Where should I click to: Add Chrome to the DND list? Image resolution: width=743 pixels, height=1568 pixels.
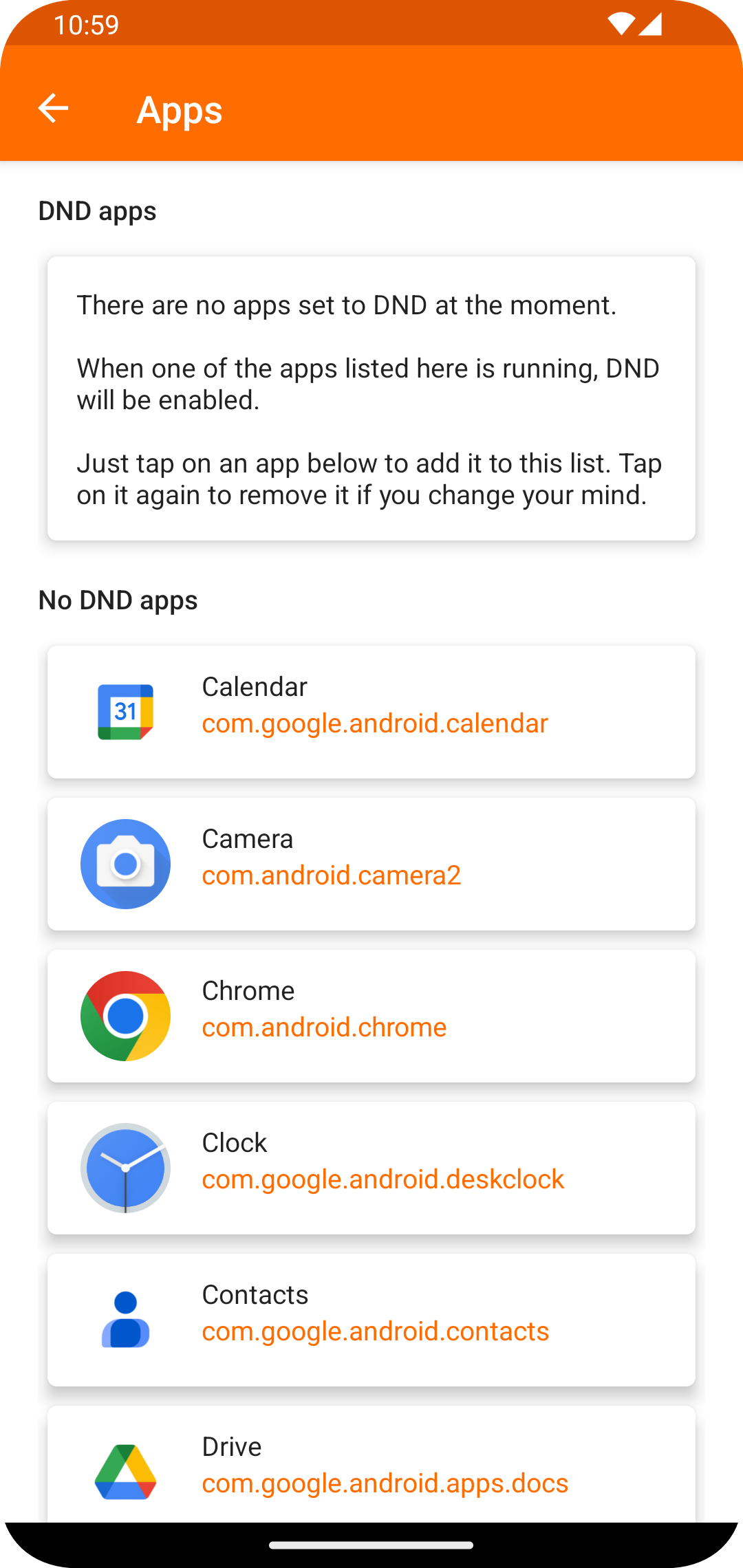pos(371,1016)
